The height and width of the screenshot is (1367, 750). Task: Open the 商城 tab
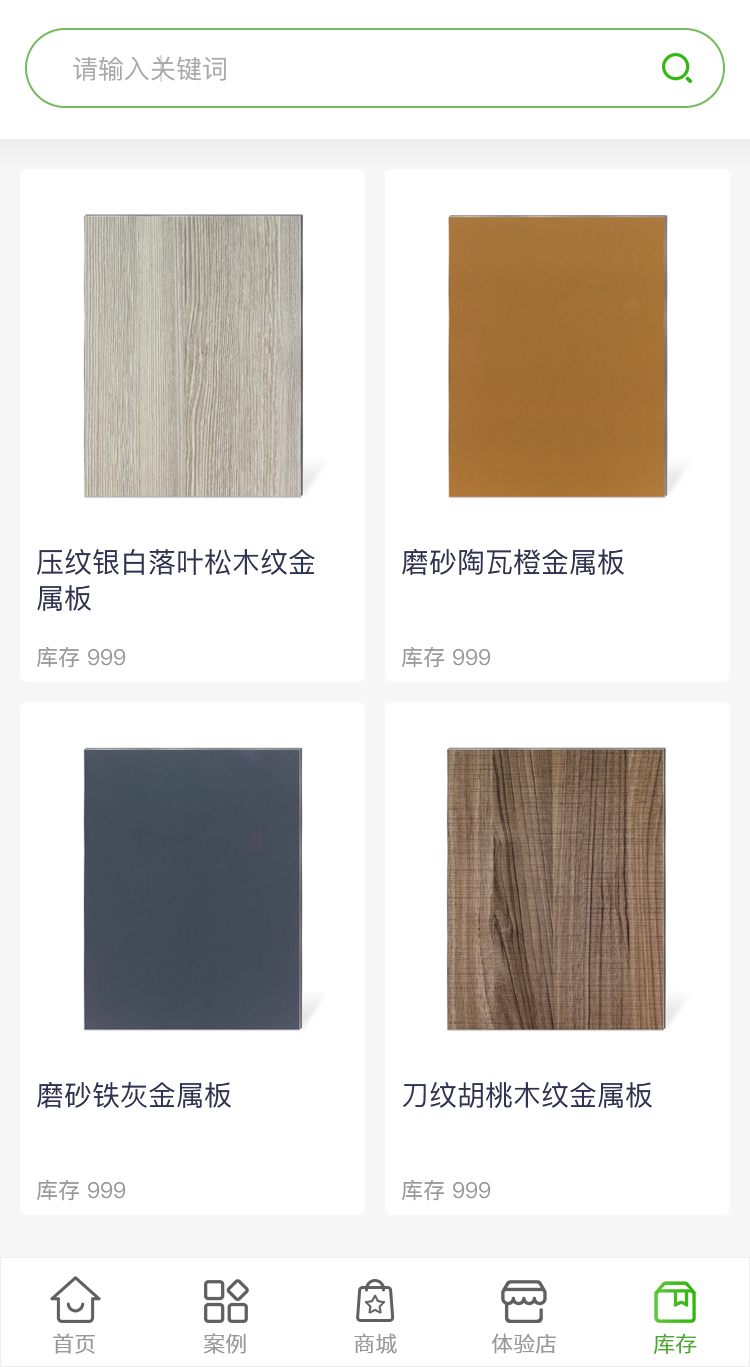(375, 1314)
